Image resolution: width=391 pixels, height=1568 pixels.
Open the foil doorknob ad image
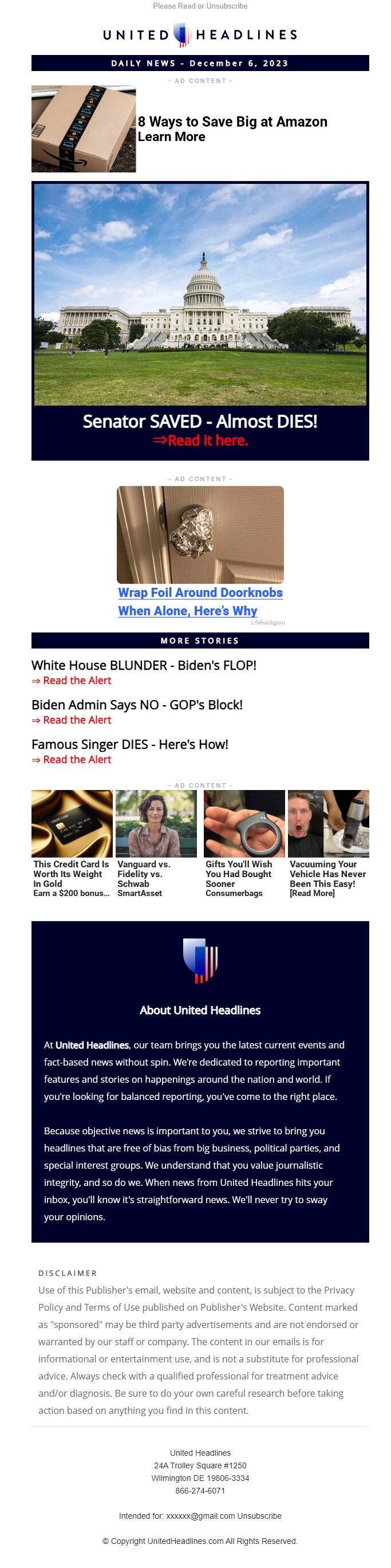pos(200,535)
